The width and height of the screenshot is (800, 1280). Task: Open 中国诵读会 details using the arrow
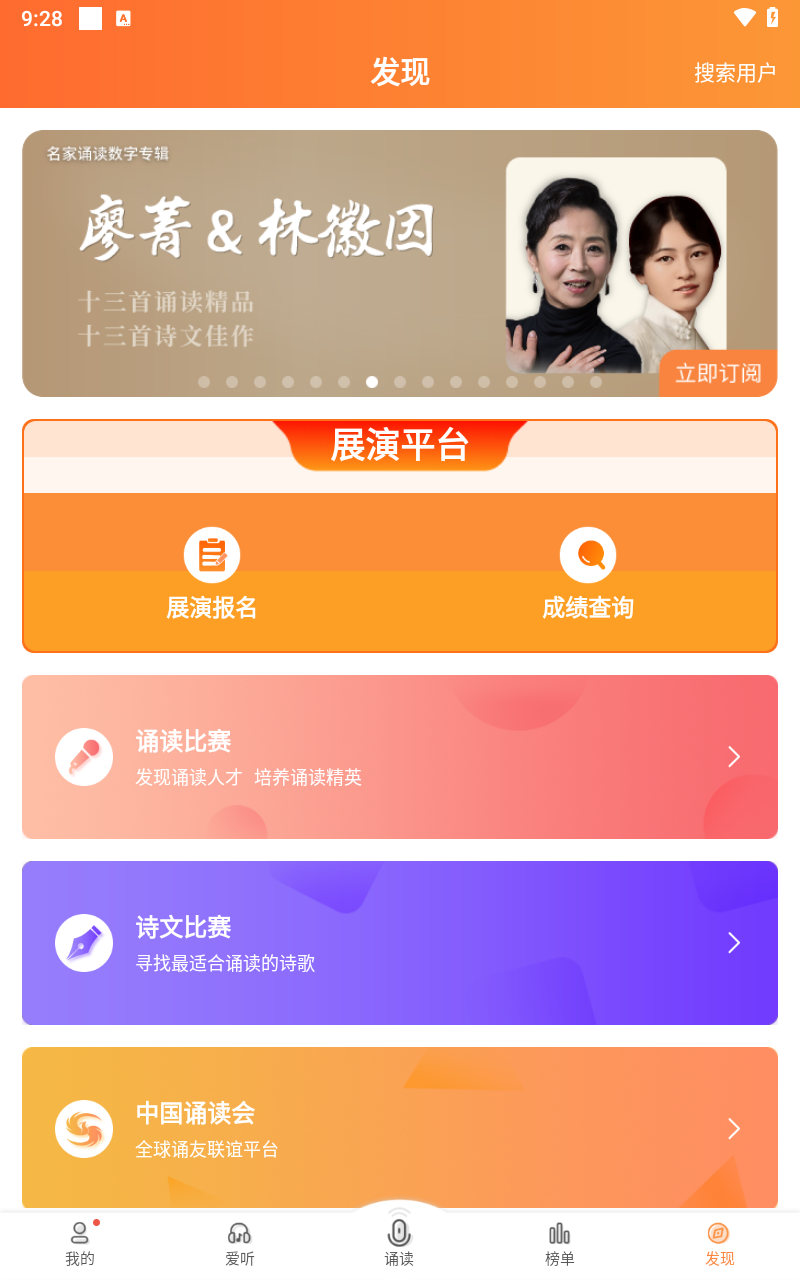pyautogui.click(x=733, y=1128)
